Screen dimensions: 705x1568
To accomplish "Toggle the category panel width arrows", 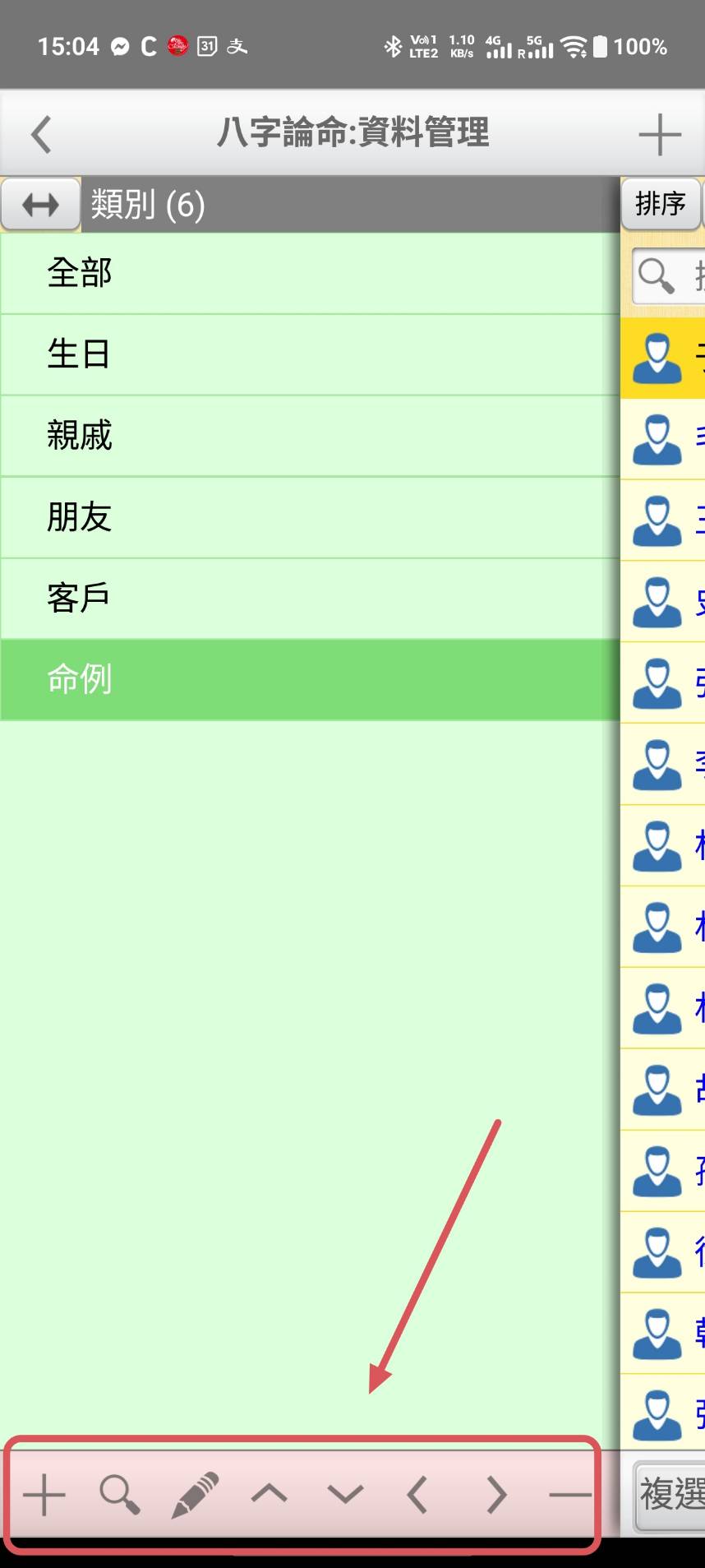I will coord(40,204).
